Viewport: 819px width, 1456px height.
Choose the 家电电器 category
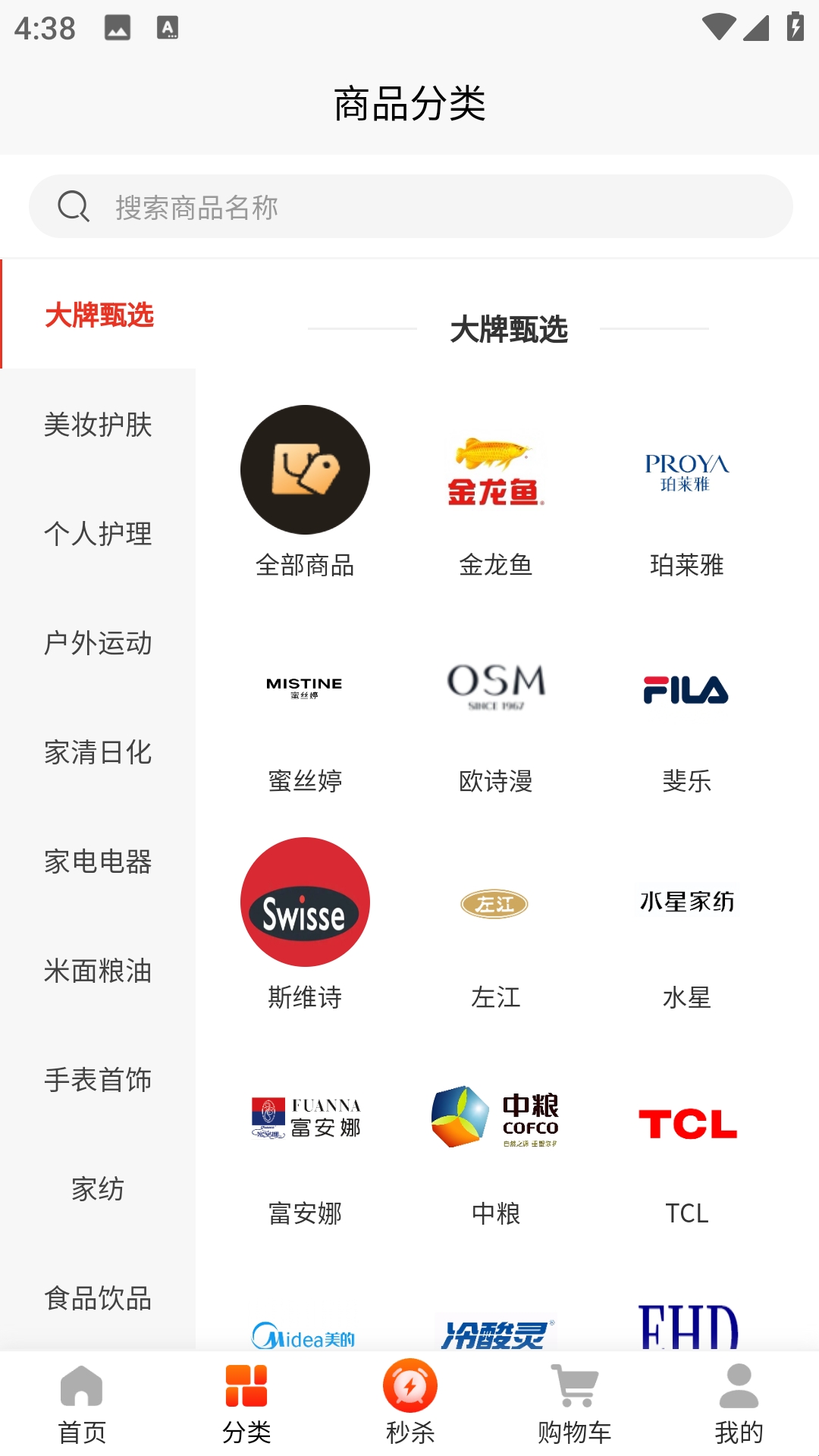click(98, 861)
